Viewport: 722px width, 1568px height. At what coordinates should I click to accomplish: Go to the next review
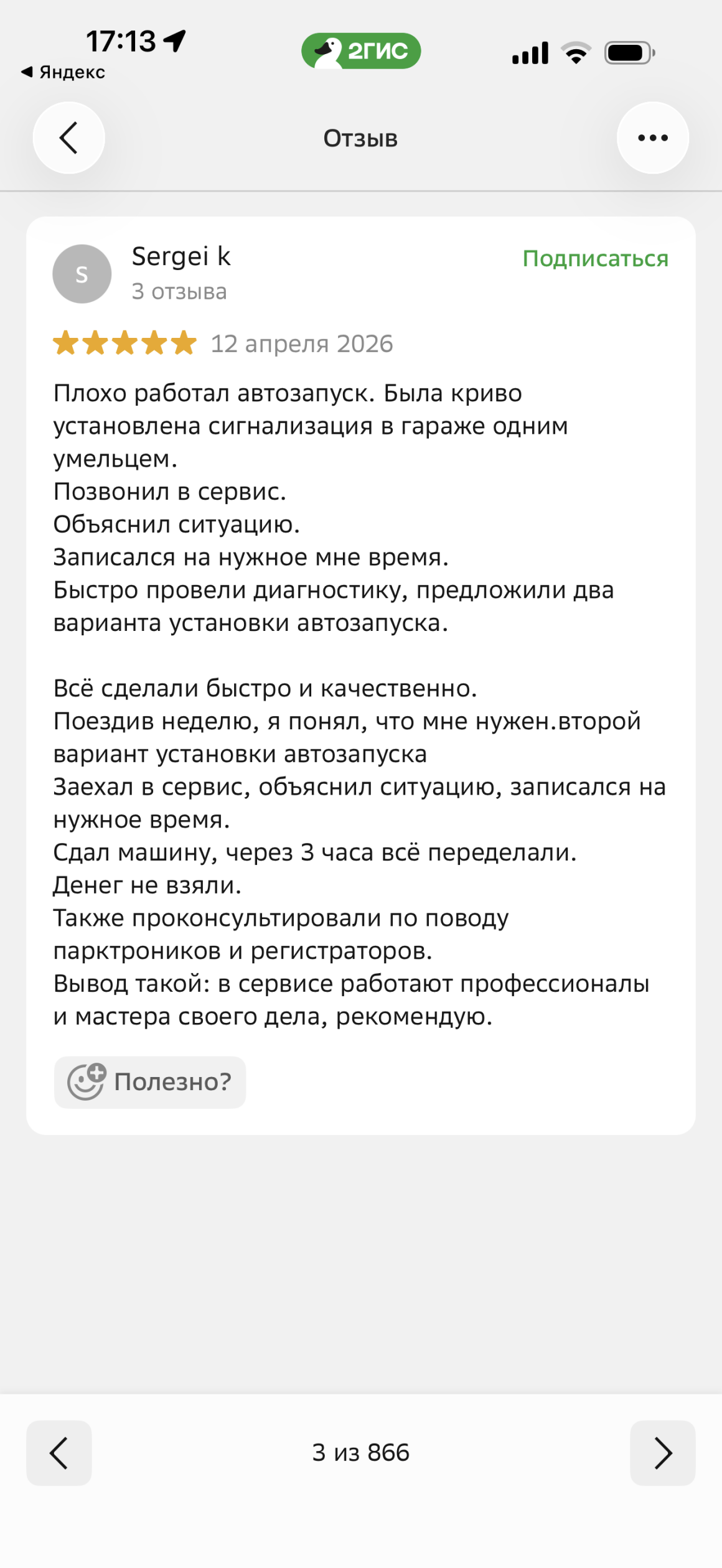(662, 1453)
